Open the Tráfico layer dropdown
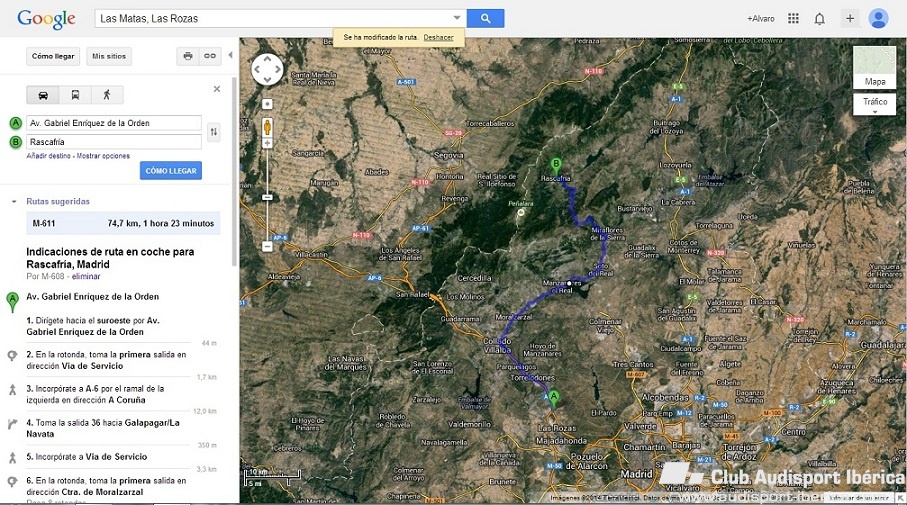 pyautogui.click(x=874, y=104)
